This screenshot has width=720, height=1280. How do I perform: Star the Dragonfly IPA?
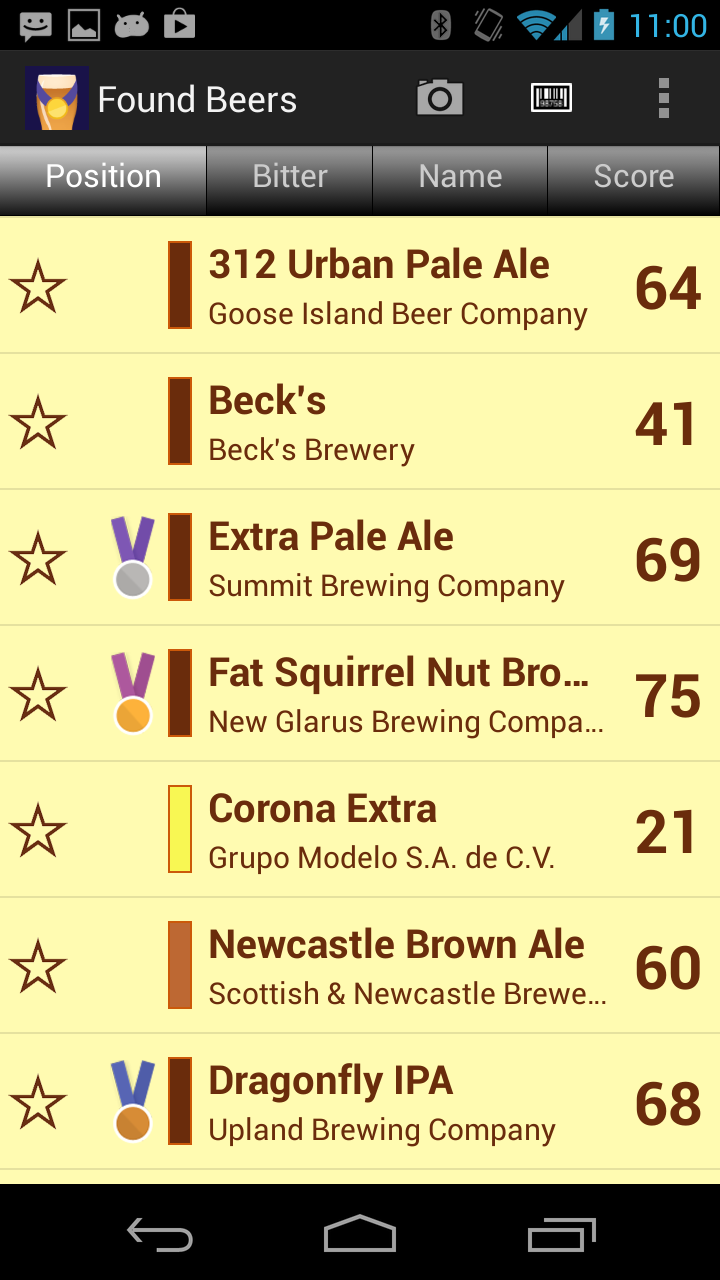[x=38, y=1103]
